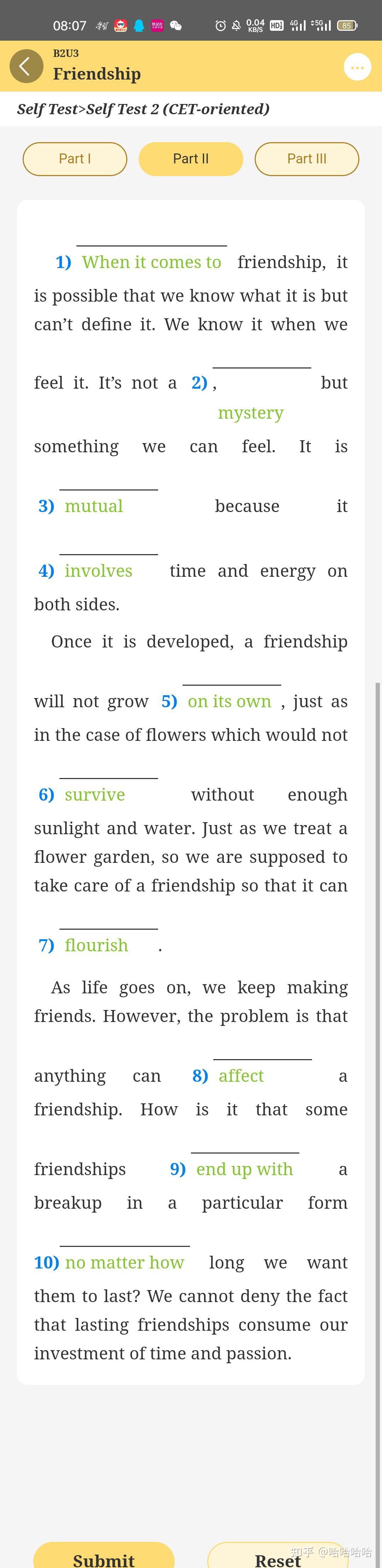
Task: Edit blank 9 answer 'end up with'
Action: 244,1169
